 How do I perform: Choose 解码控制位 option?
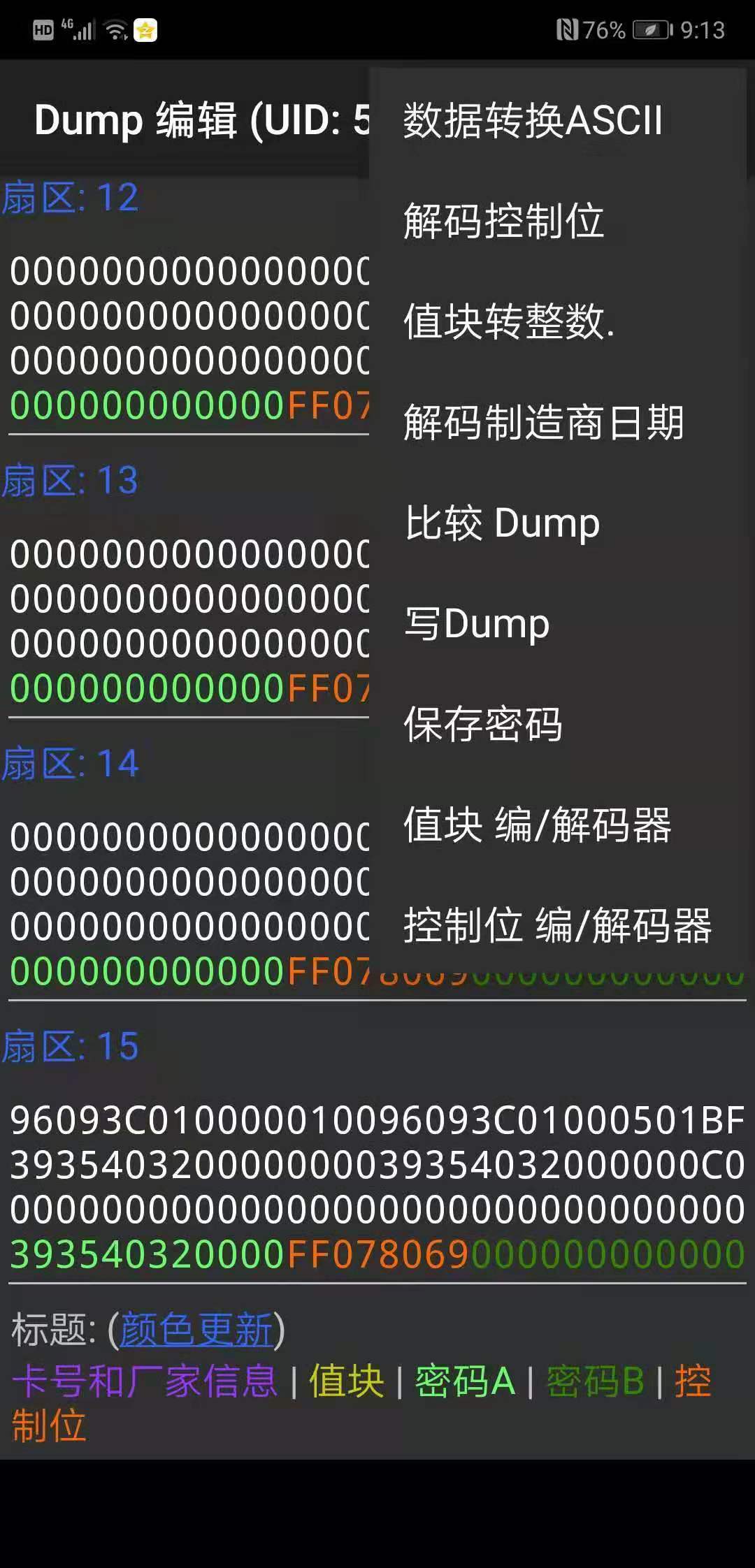coord(503,221)
